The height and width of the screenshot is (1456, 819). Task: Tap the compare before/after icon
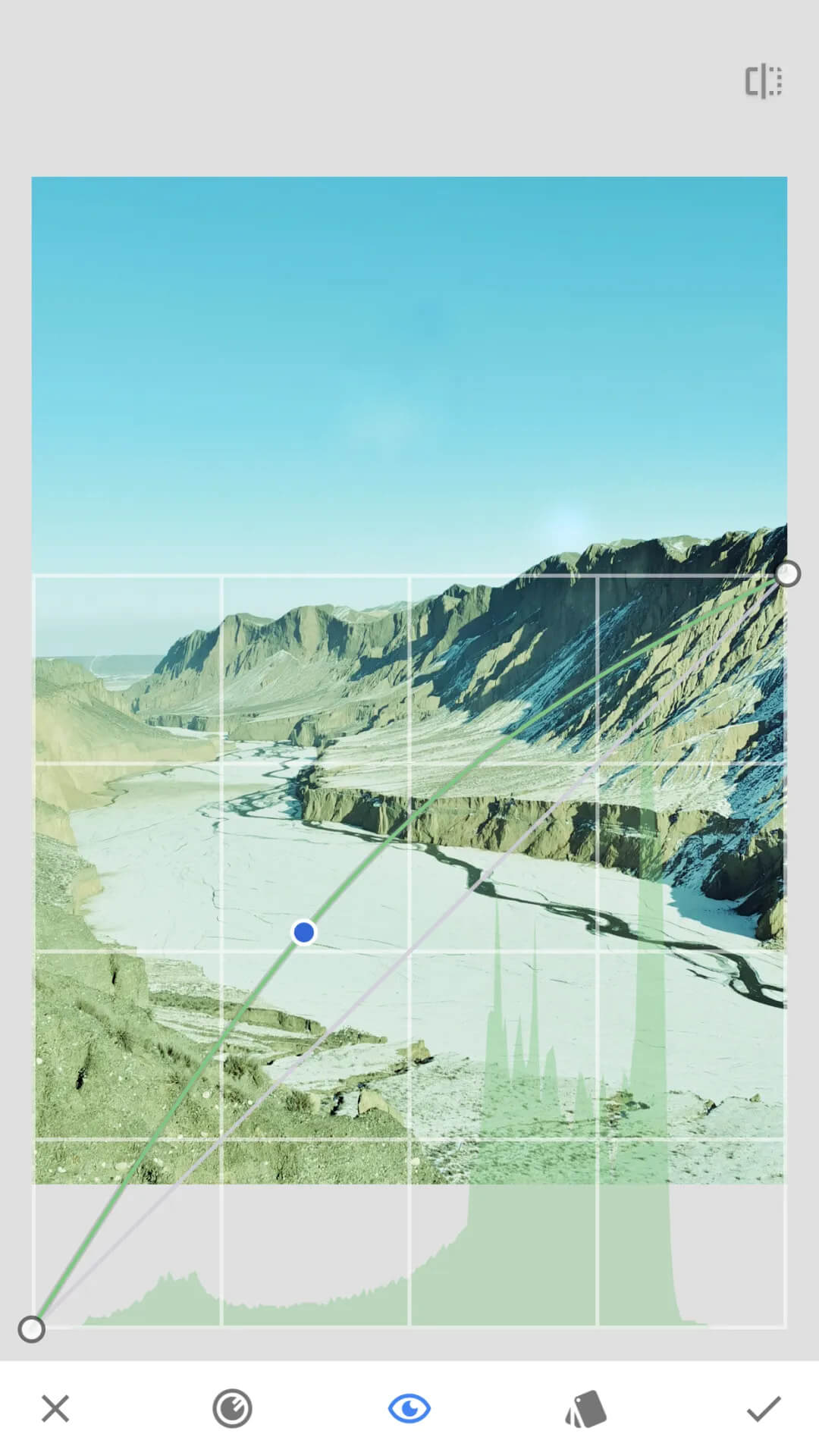[x=763, y=81]
